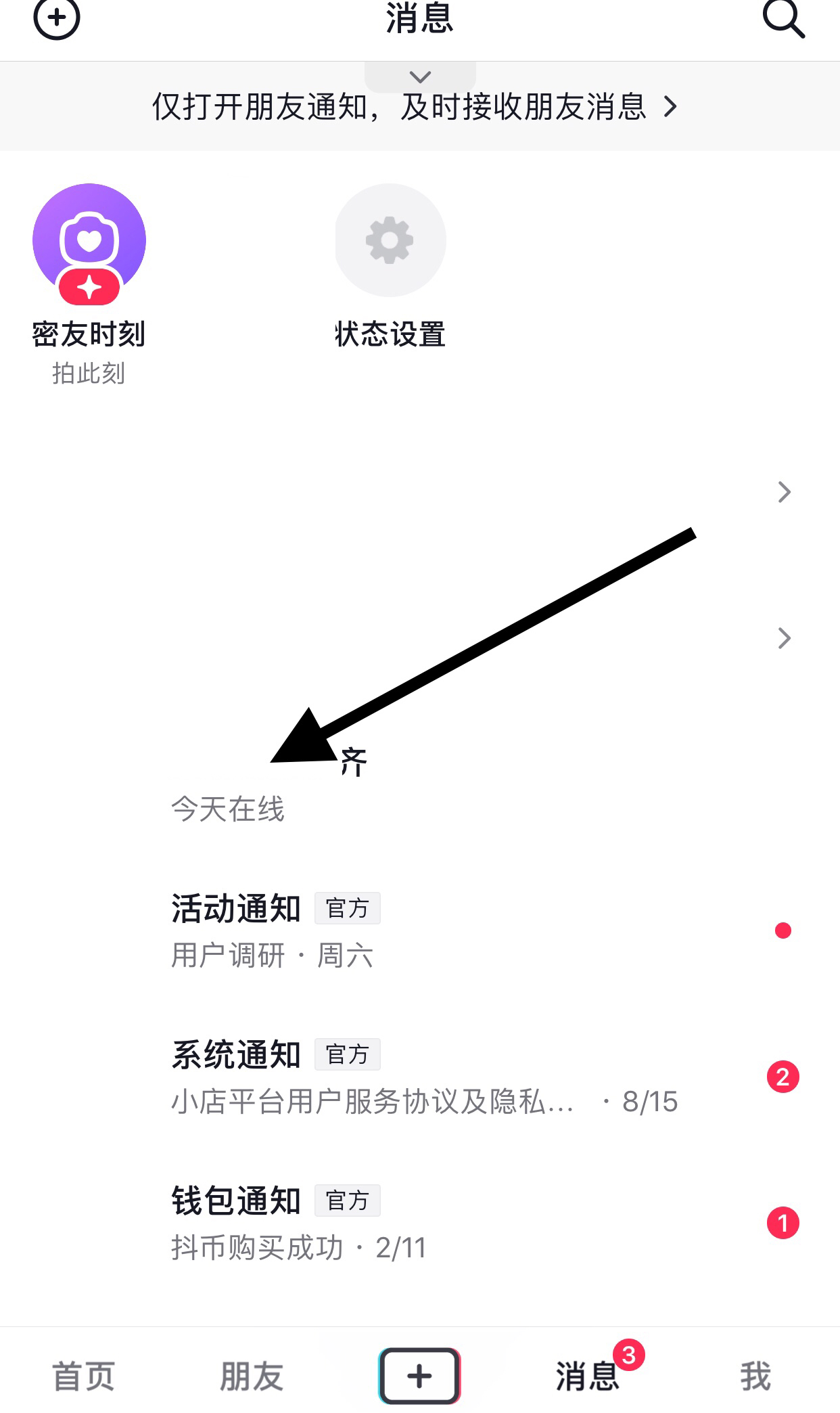Open 系统通知 official messages
This screenshot has width=840, height=1413.
coord(420,1077)
